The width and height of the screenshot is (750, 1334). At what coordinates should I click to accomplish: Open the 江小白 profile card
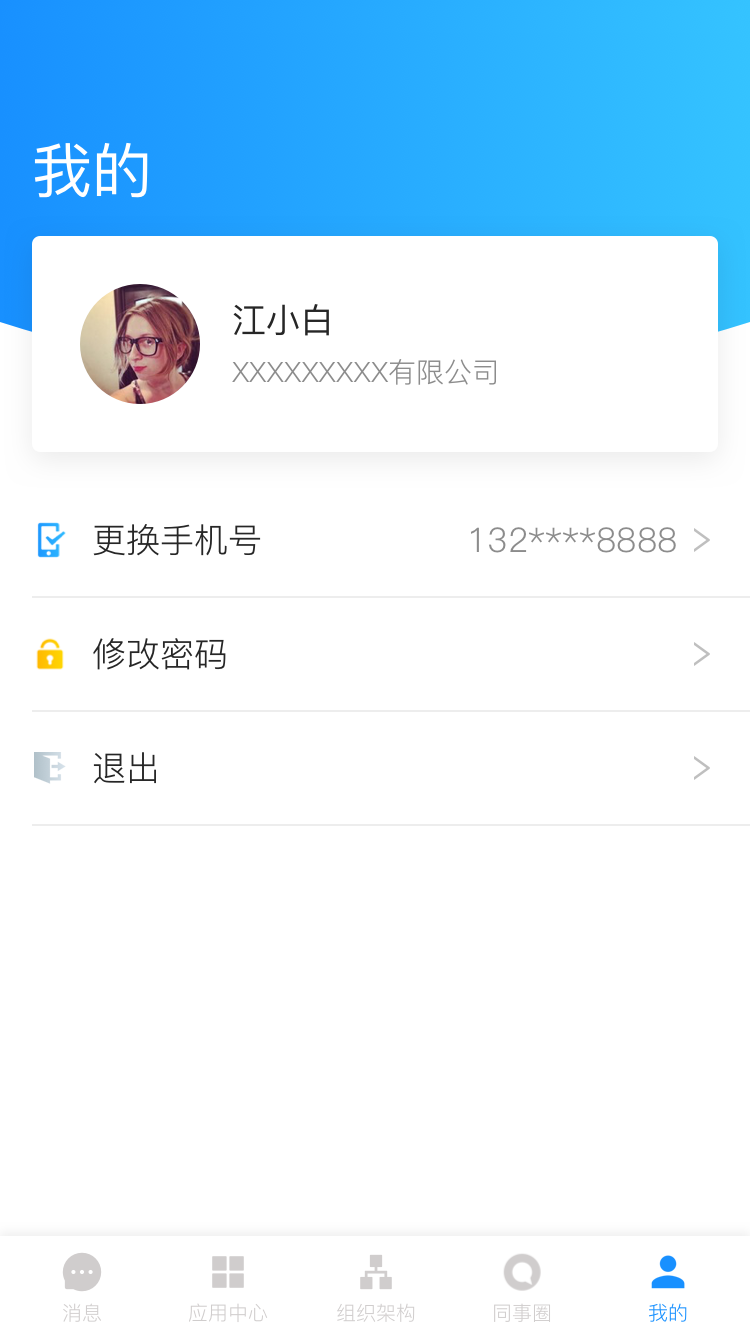tap(374, 344)
